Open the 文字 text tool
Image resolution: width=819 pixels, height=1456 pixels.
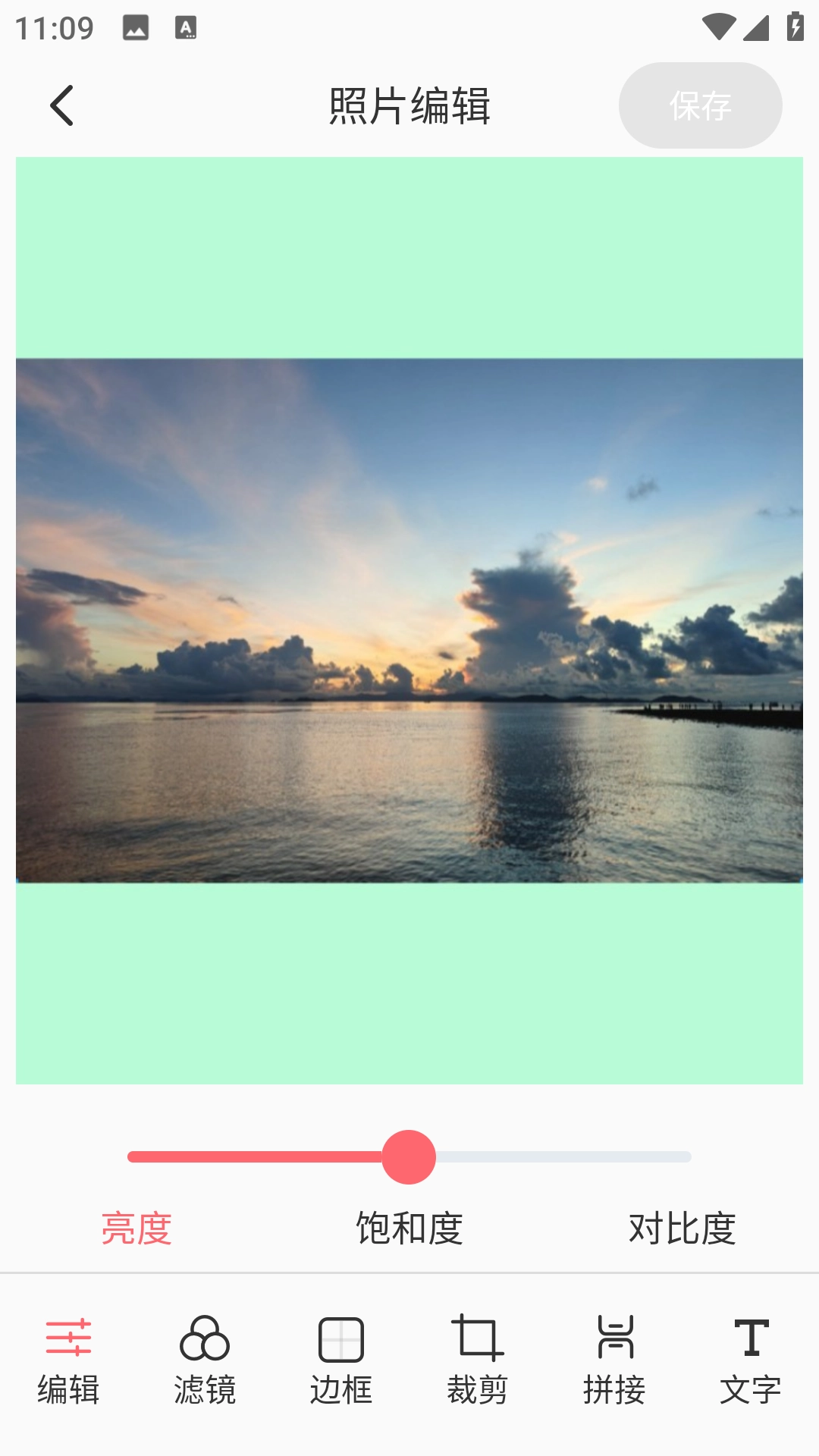pos(751,1361)
